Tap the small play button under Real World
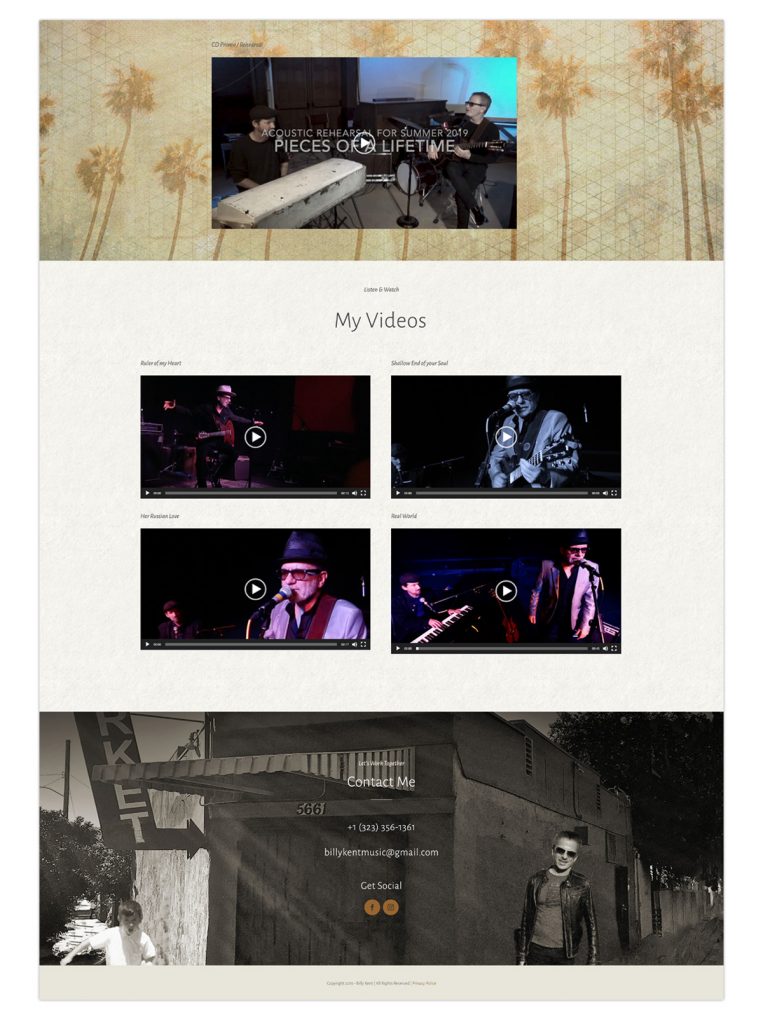The height and width of the screenshot is (1024, 763). point(398,648)
